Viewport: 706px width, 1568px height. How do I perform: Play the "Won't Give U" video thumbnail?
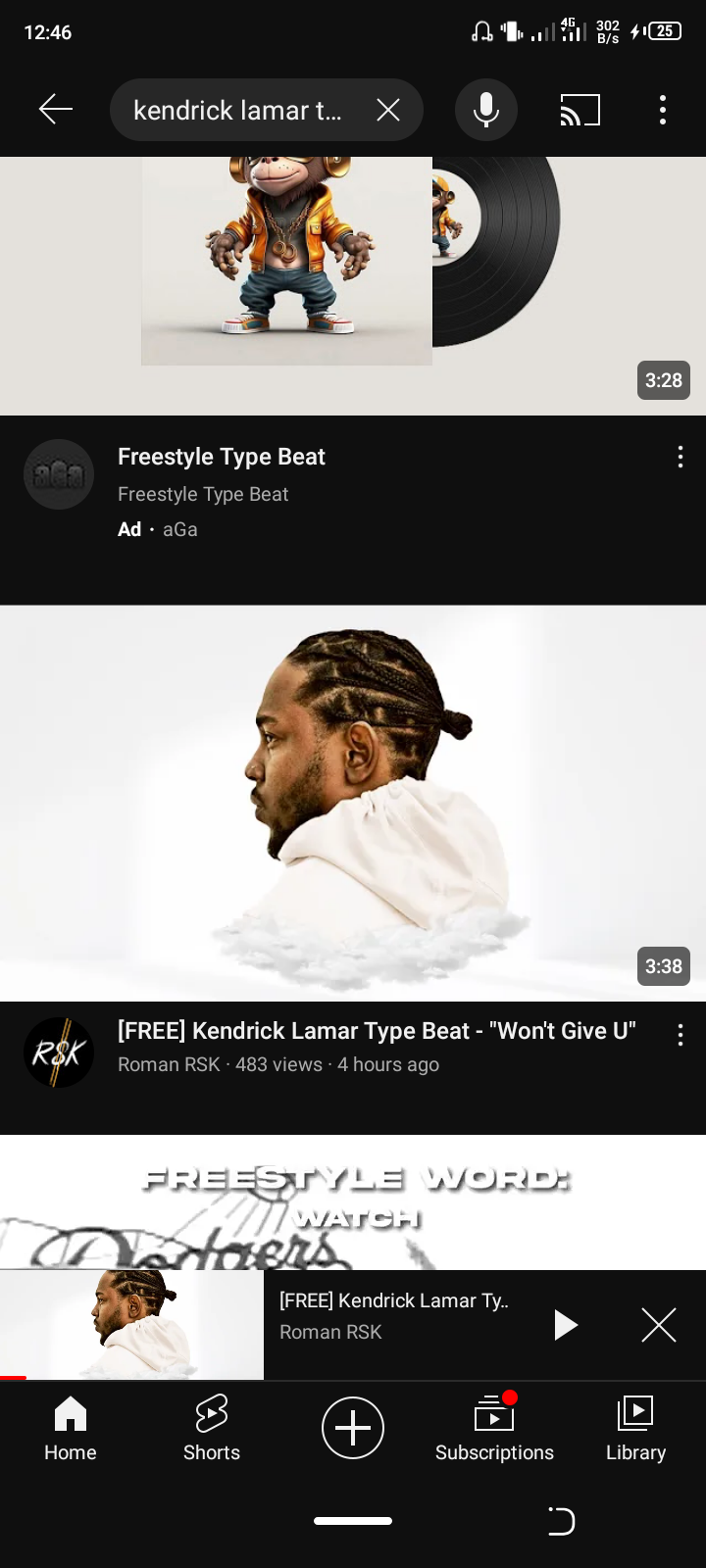pyautogui.click(x=353, y=804)
